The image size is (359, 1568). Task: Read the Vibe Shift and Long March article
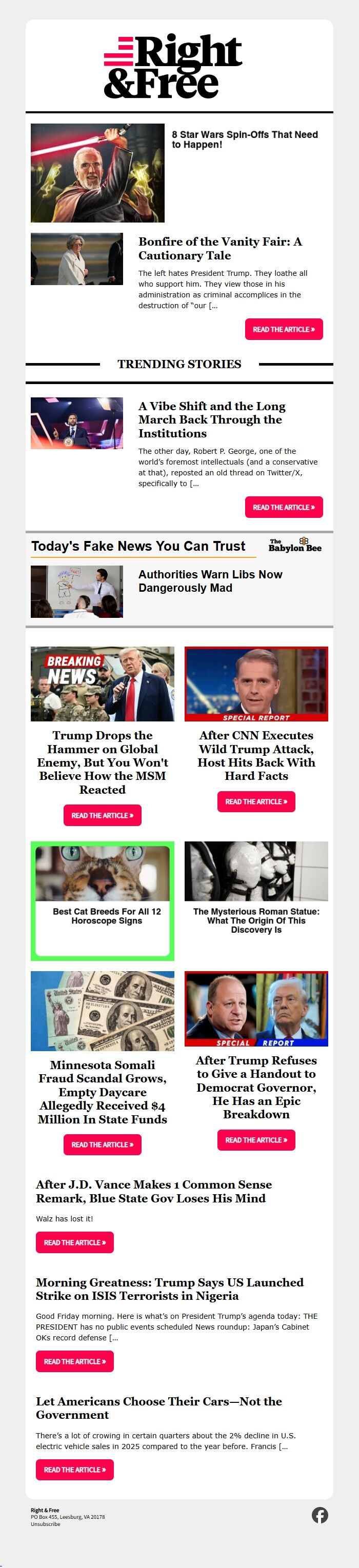coord(284,507)
